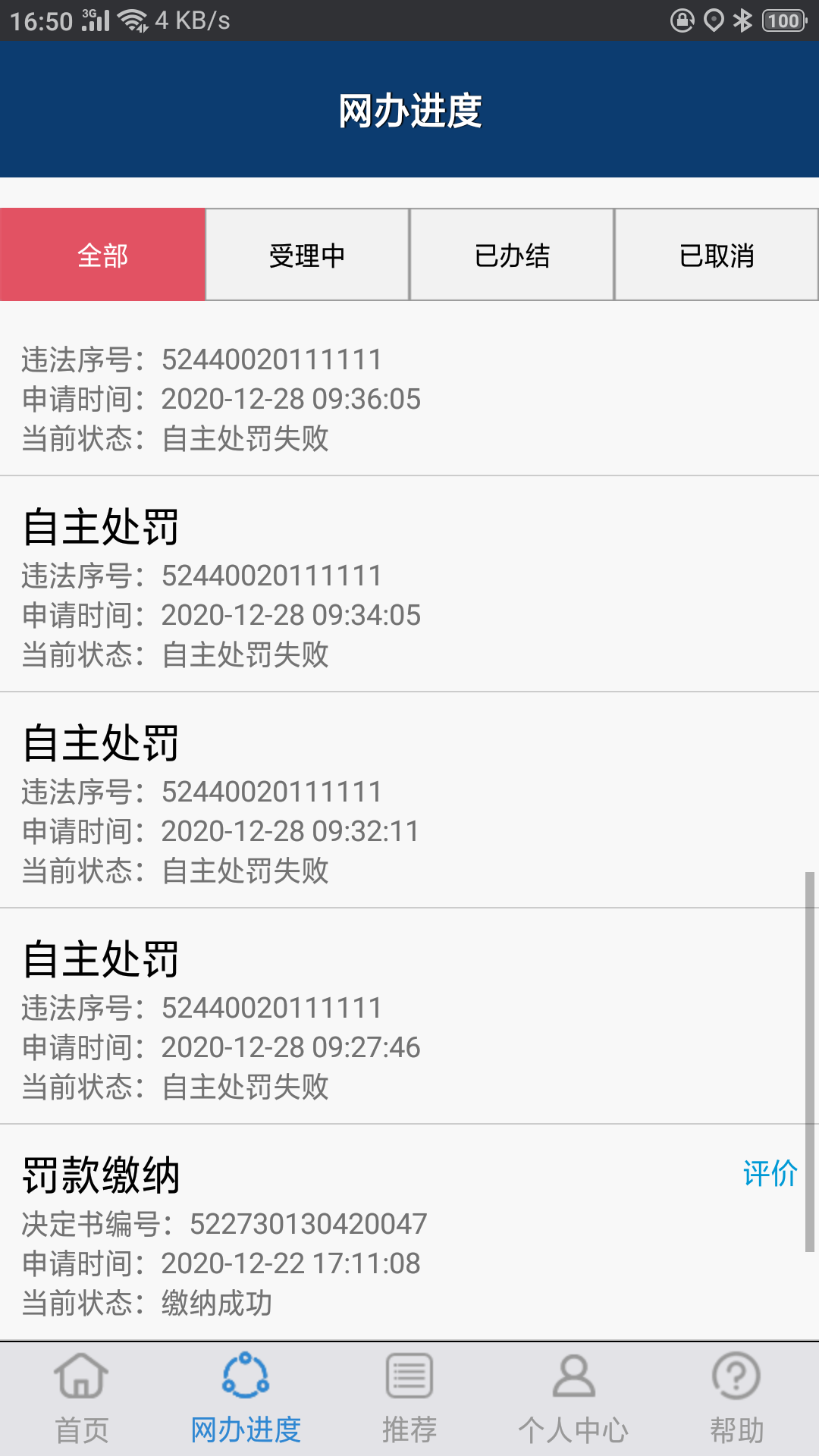Click the rotation lock icon in status bar

click(680, 20)
